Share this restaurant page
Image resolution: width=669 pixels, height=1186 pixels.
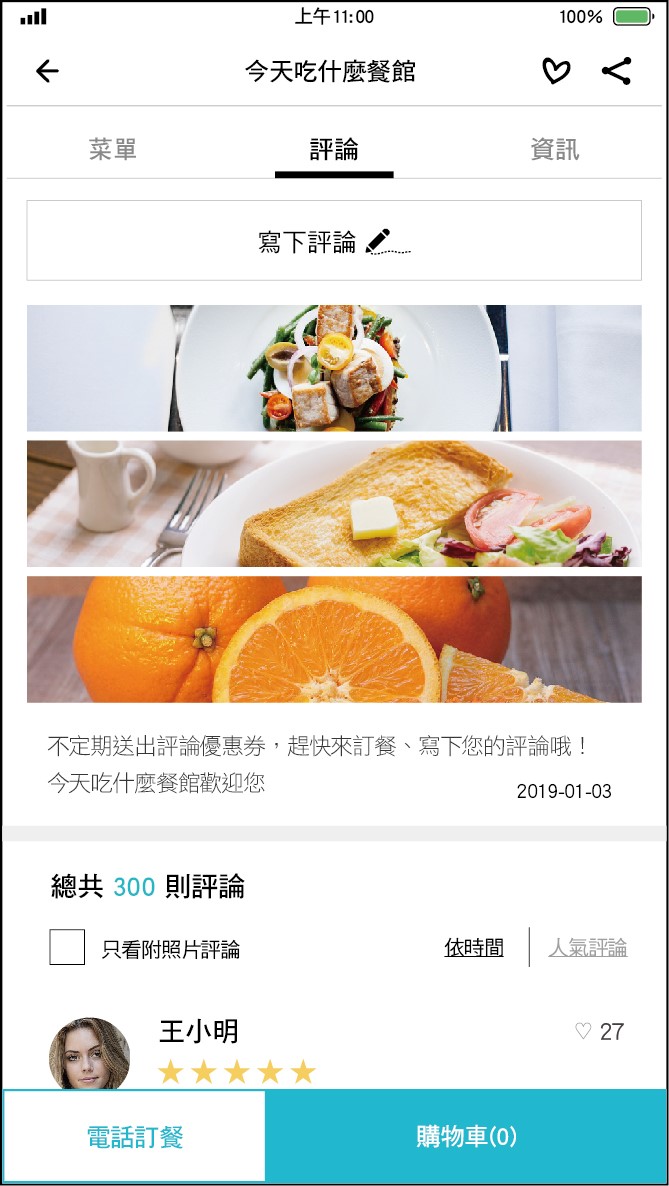point(617,71)
